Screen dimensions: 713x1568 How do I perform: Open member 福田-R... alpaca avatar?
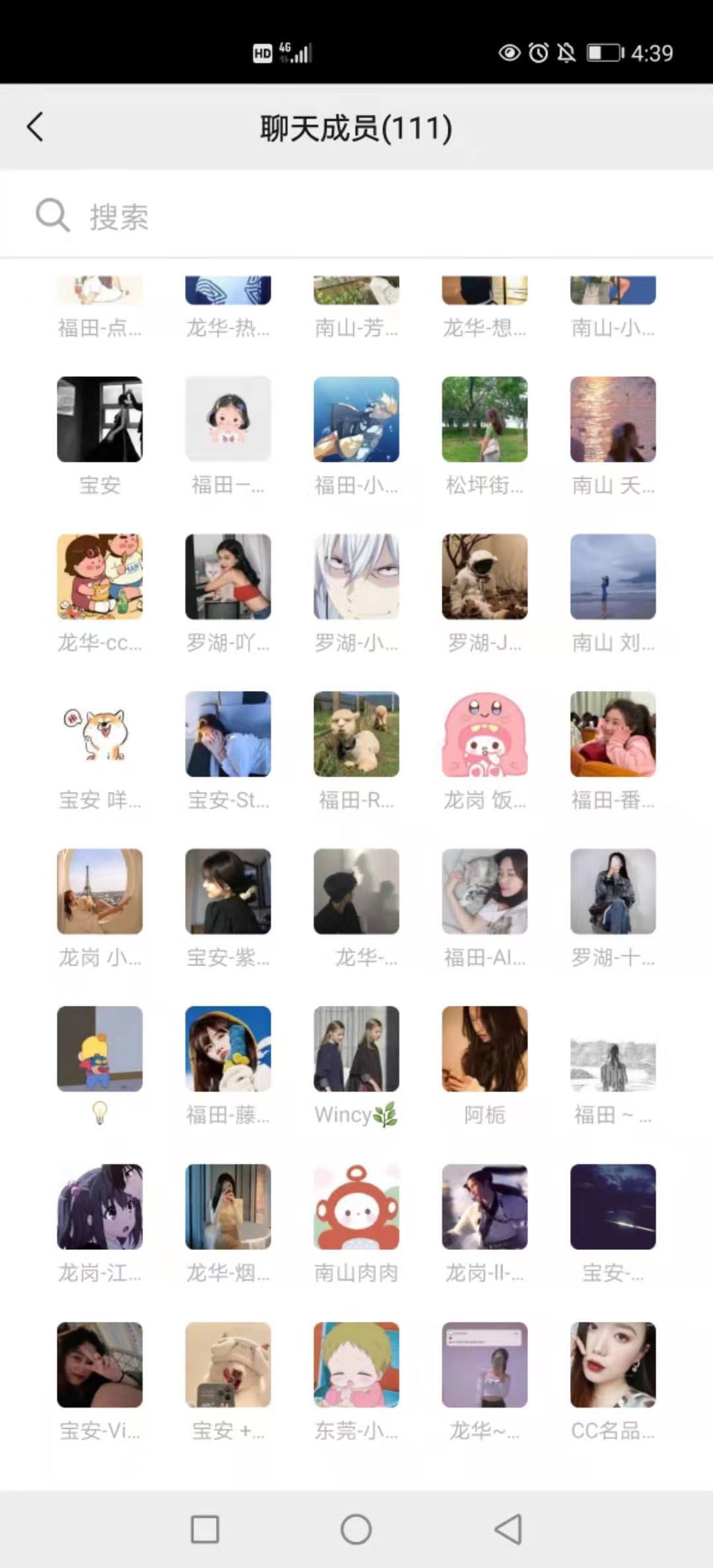[x=356, y=734]
